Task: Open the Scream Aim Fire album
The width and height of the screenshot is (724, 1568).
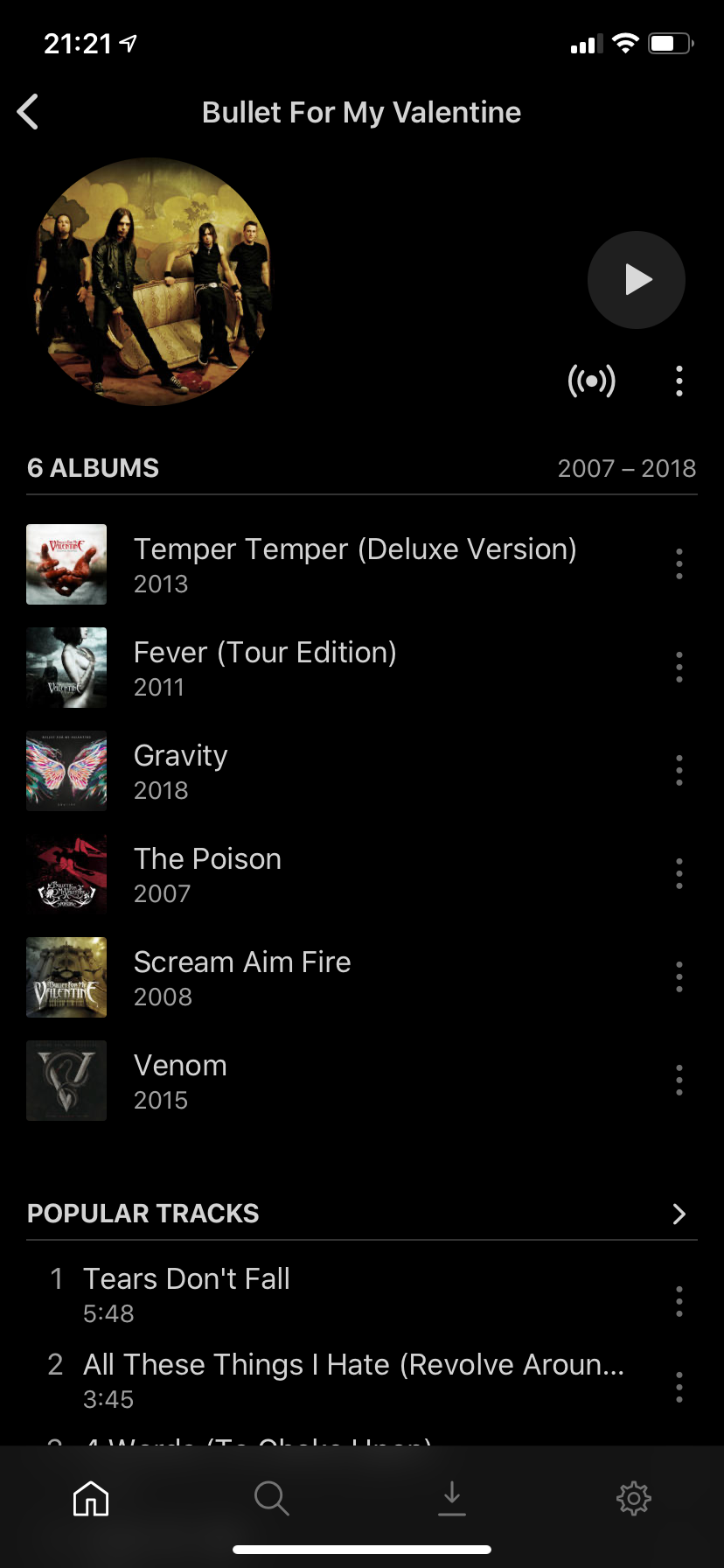Action: pyautogui.click(x=241, y=976)
